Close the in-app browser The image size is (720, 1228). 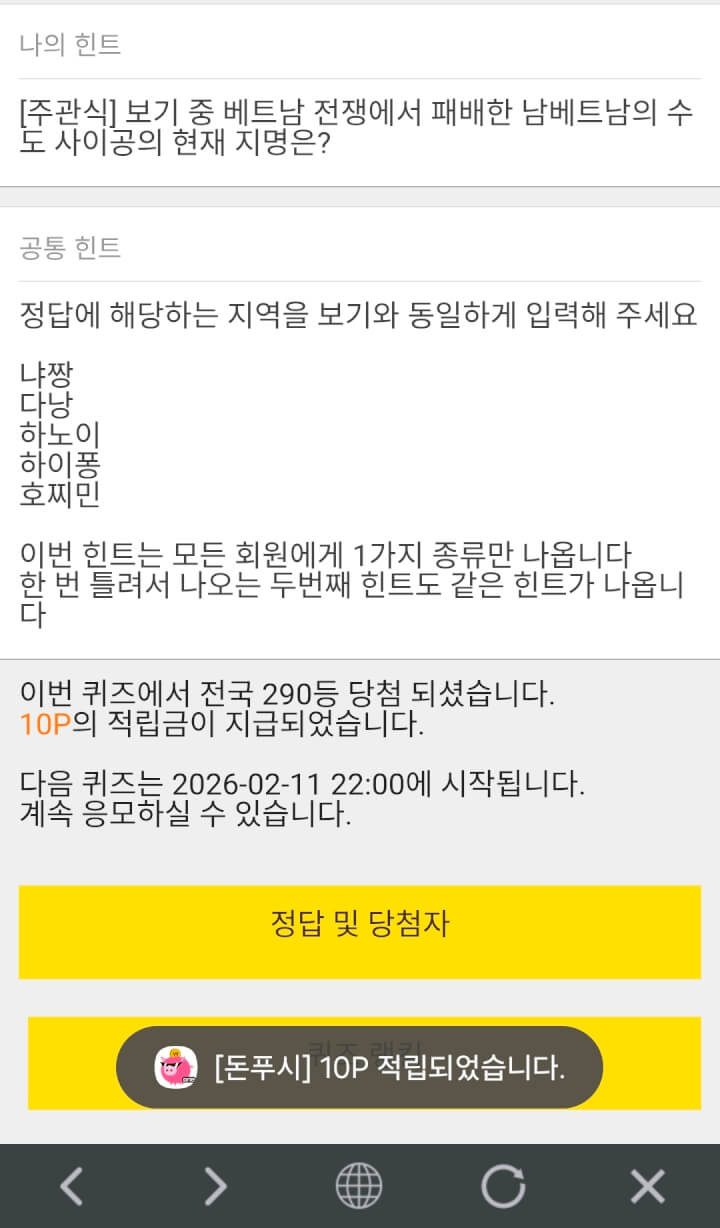point(647,1187)
